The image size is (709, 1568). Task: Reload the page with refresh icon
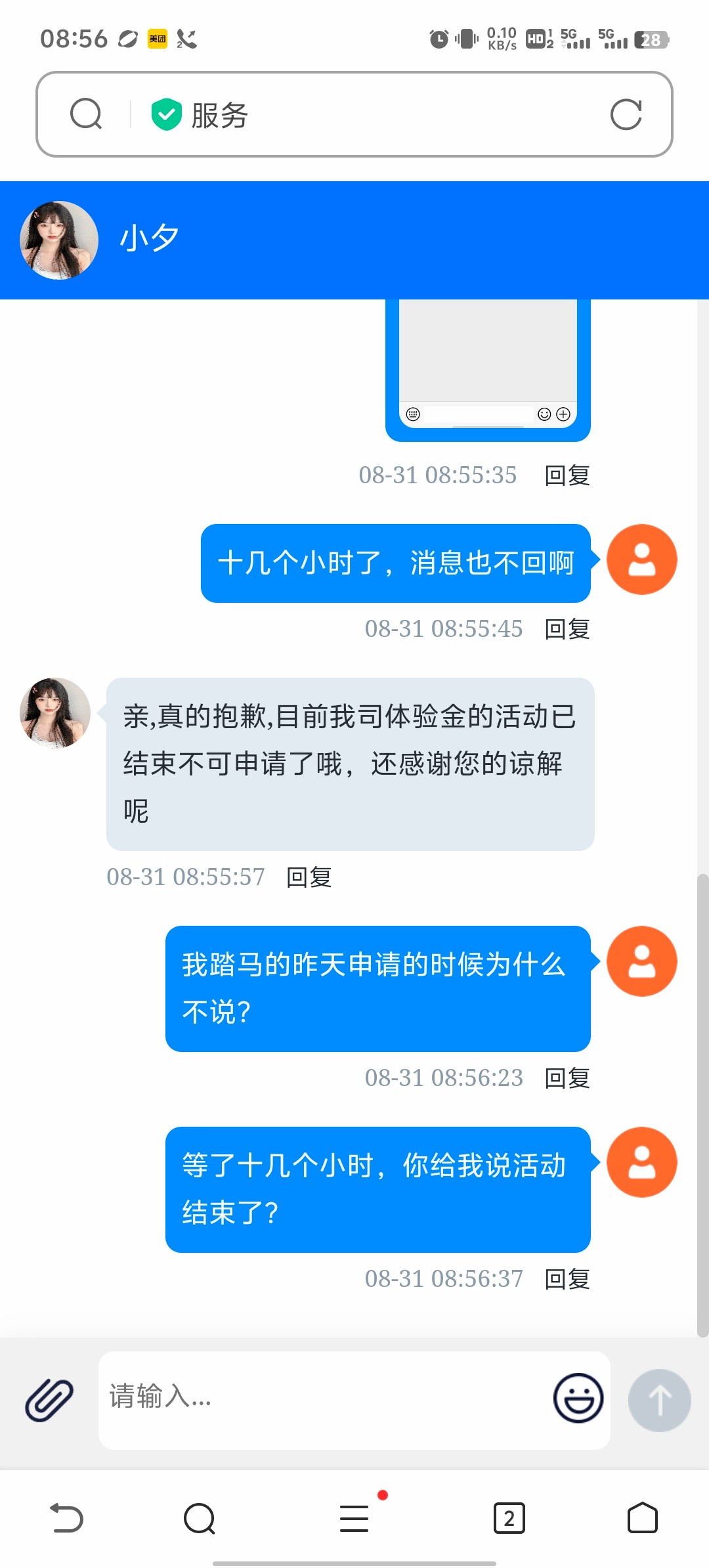(x=625, y=115)
